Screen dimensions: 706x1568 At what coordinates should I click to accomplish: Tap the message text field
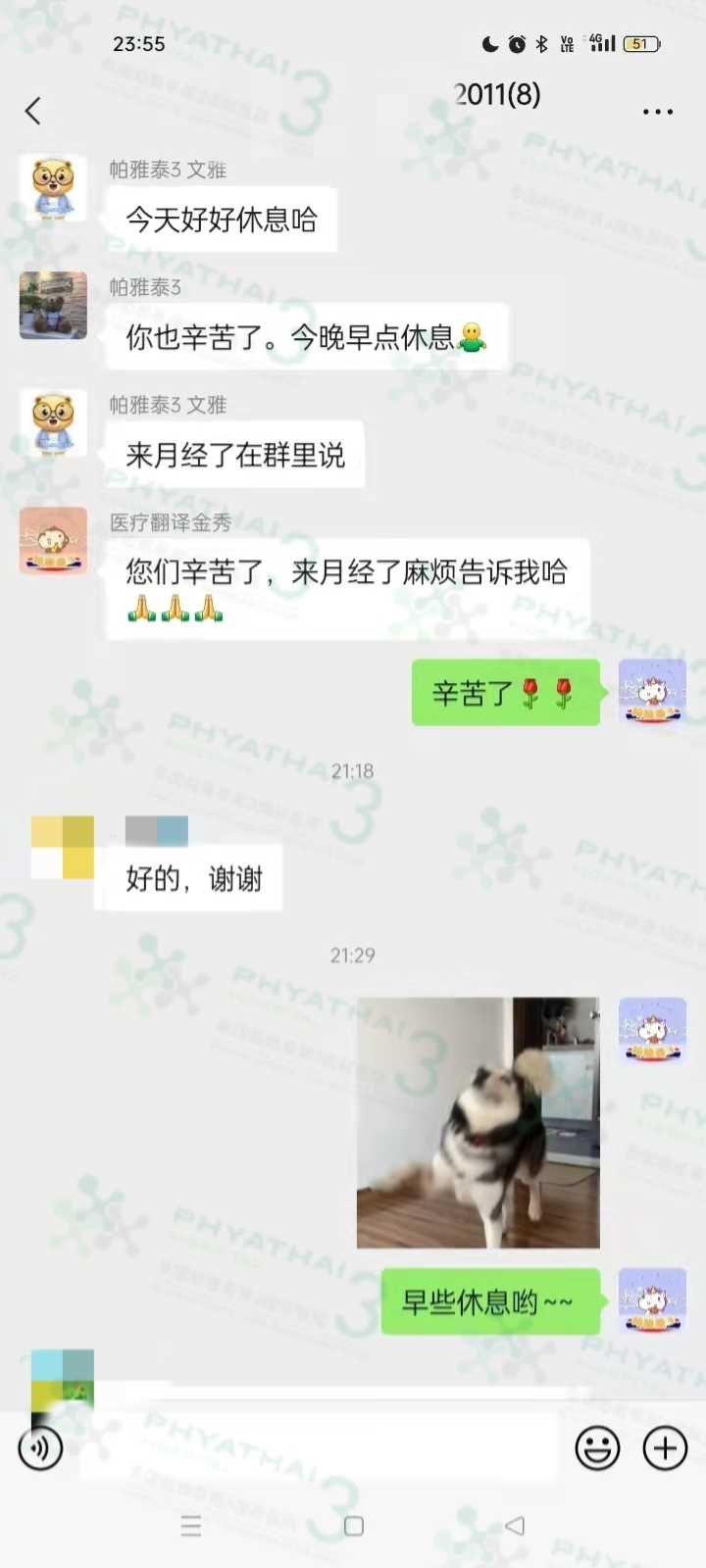[x=319, y=1448]
